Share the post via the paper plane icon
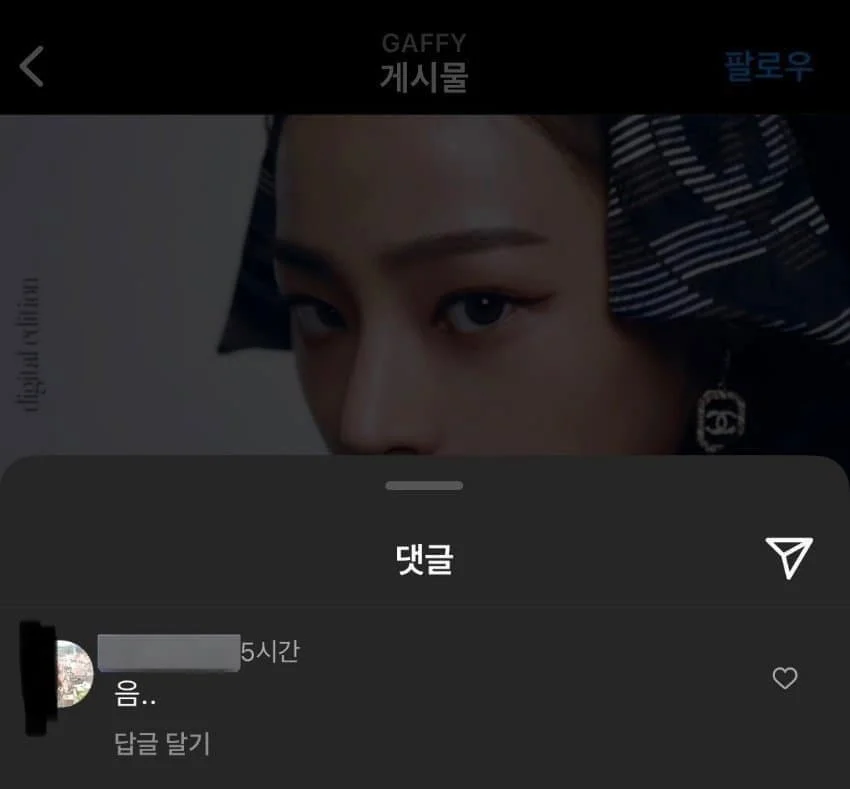This screenshot has height=789, width=850. (x=788, y=557)
